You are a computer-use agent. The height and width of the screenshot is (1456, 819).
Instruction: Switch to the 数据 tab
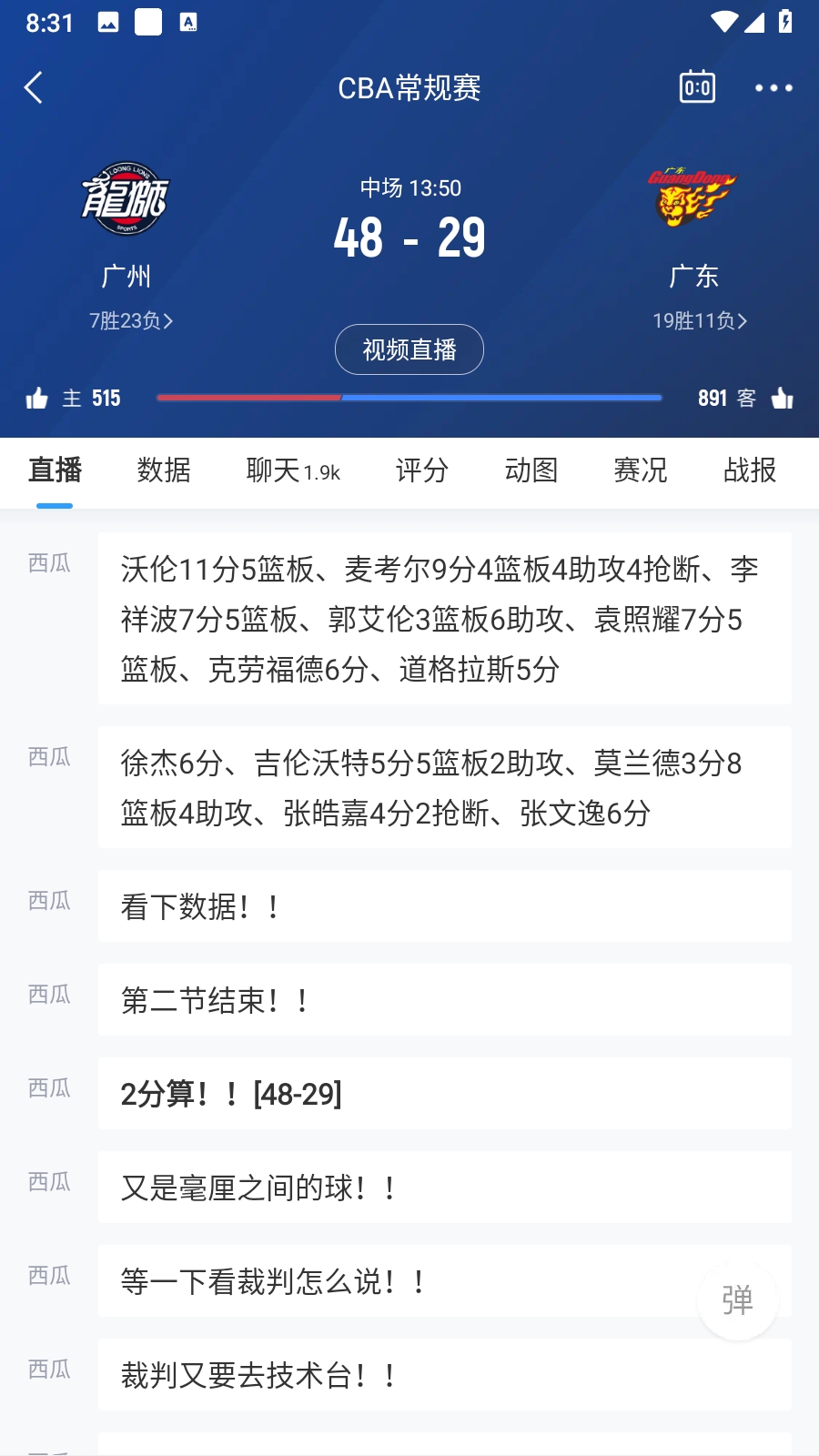click(x=164, y=470)
